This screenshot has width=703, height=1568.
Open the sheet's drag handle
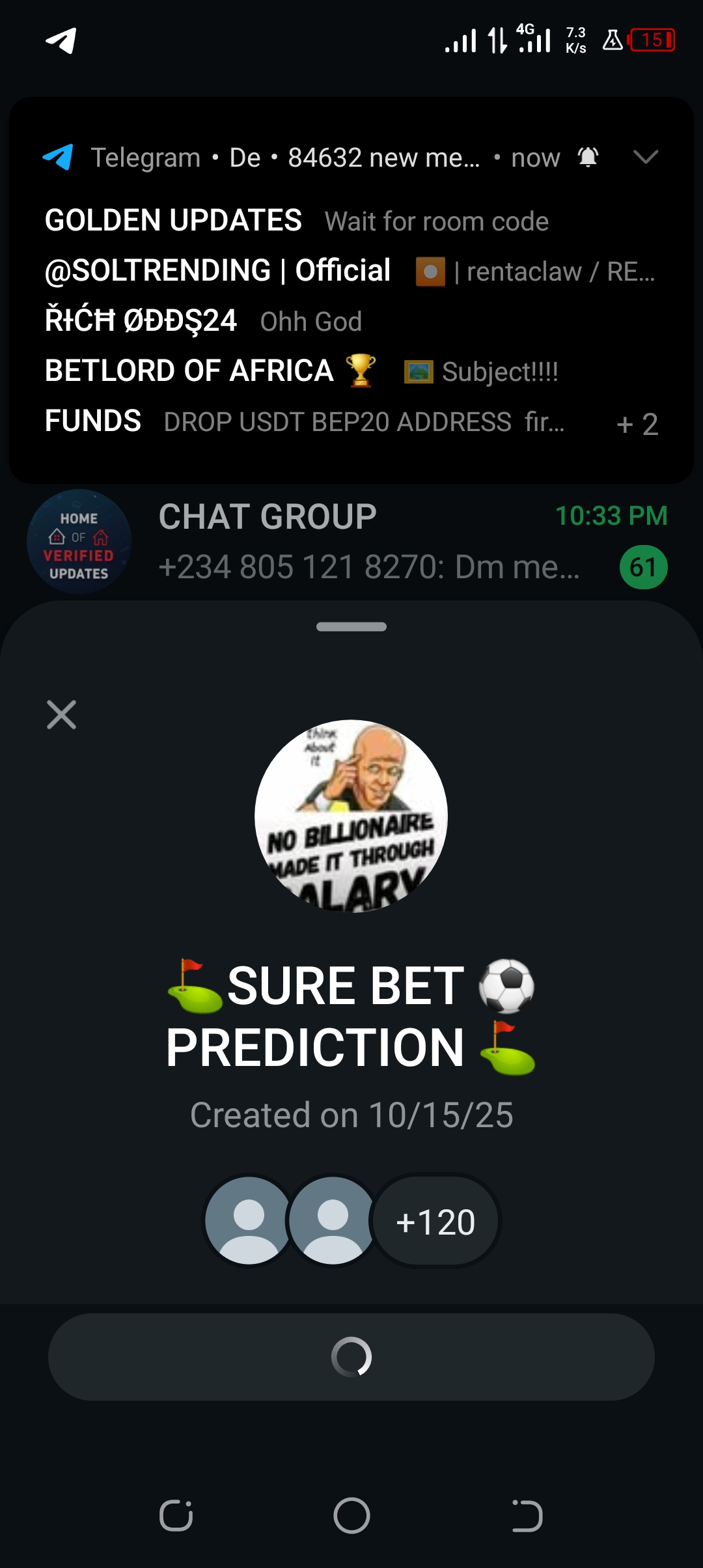(351, 626)
